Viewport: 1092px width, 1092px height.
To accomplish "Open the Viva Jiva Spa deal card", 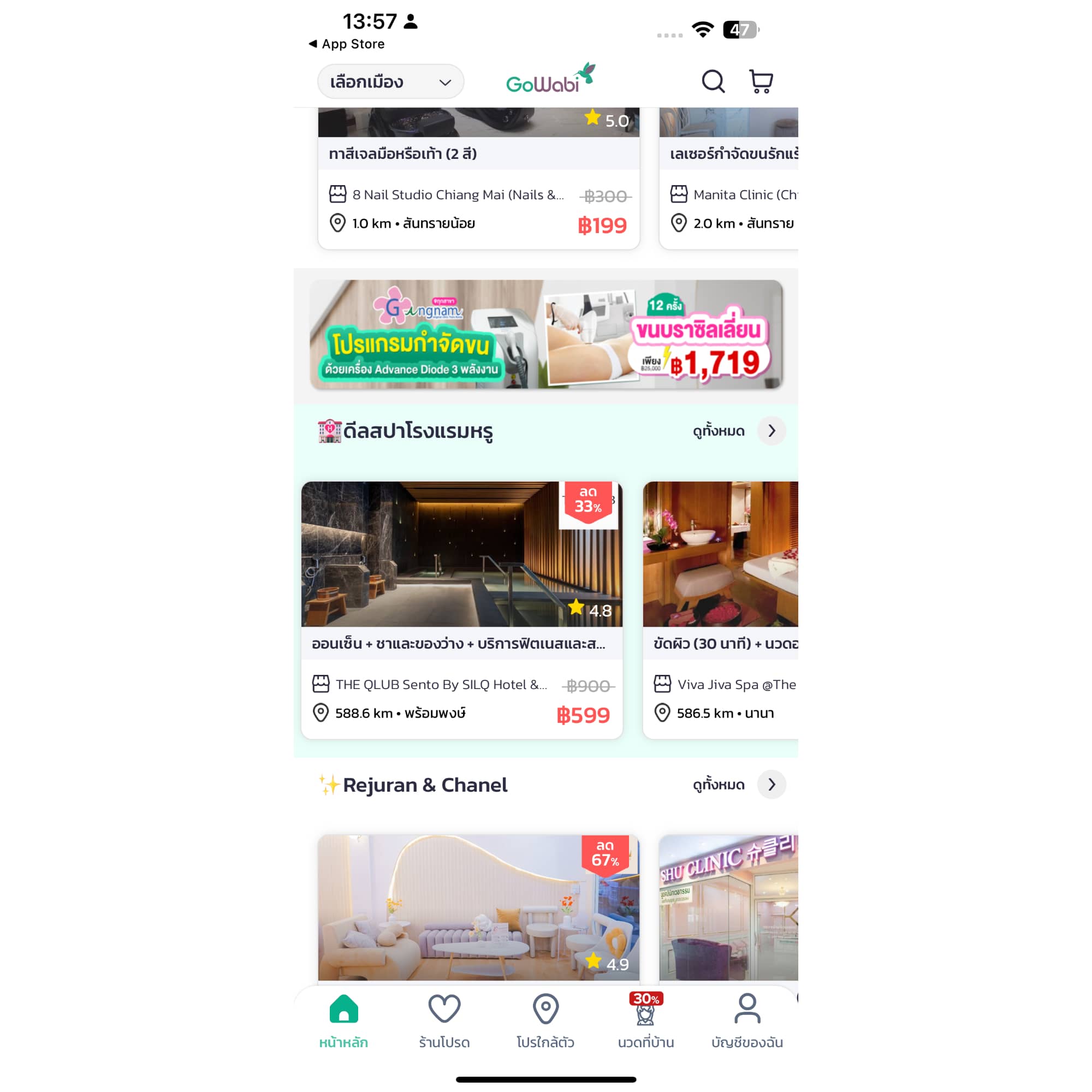I will pos(721,610).
